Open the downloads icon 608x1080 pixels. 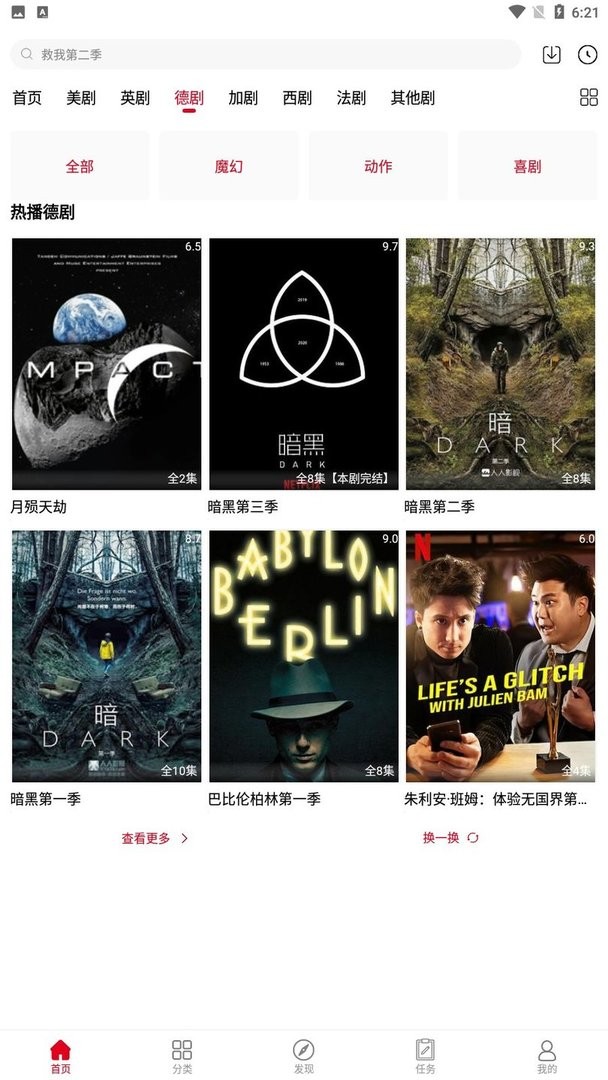(551, 55)
